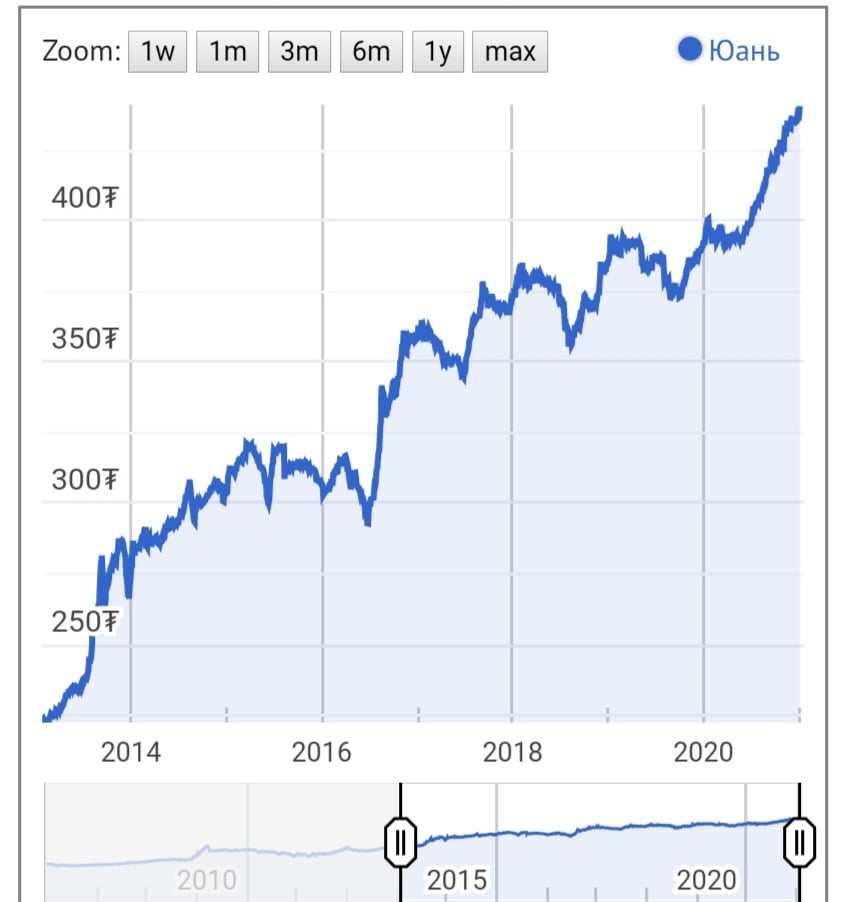Switch zoom to 3m
Image resolution: width=861 pixels, height=902 pixels.
(298, 52)
